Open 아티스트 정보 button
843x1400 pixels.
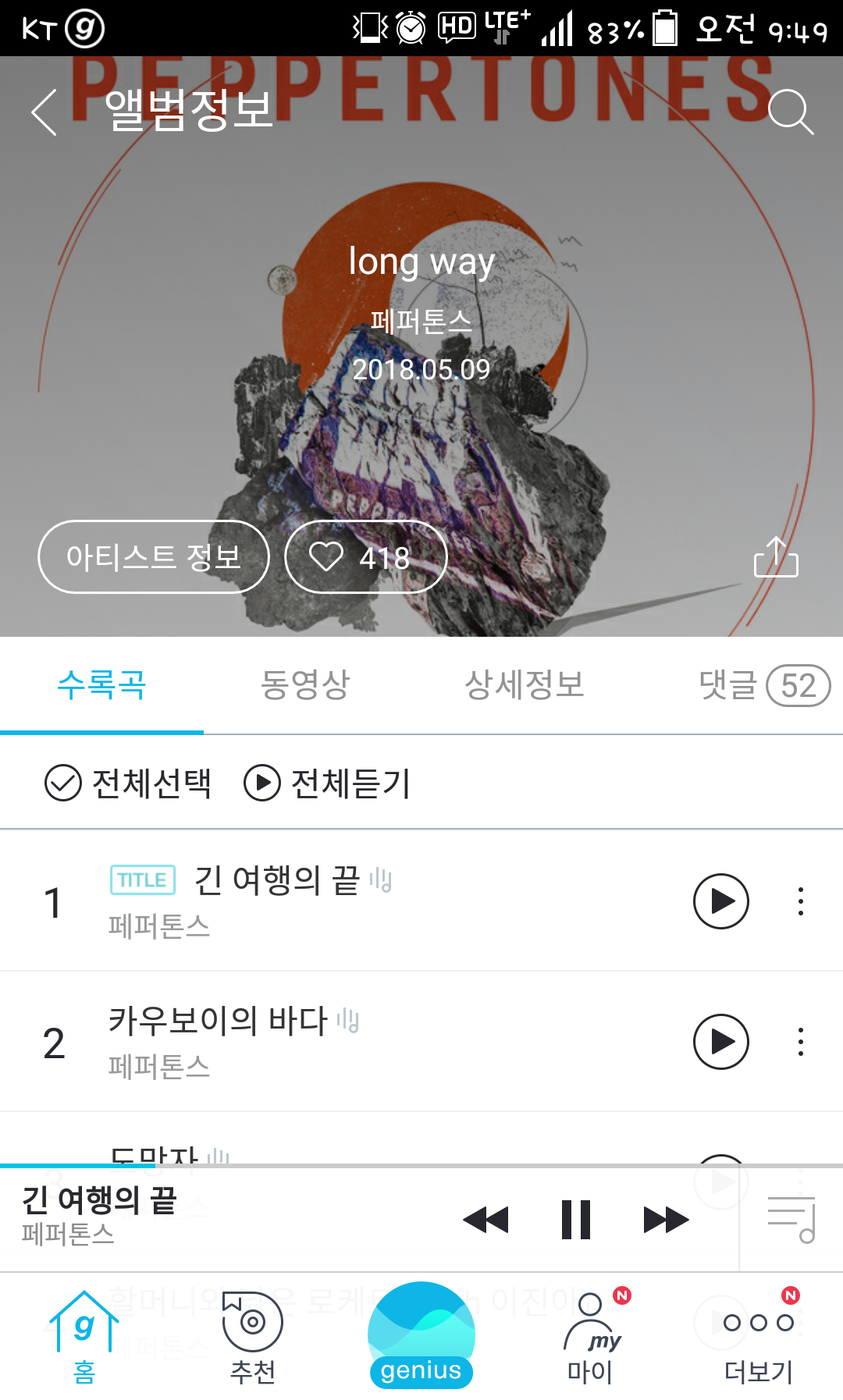154,557
